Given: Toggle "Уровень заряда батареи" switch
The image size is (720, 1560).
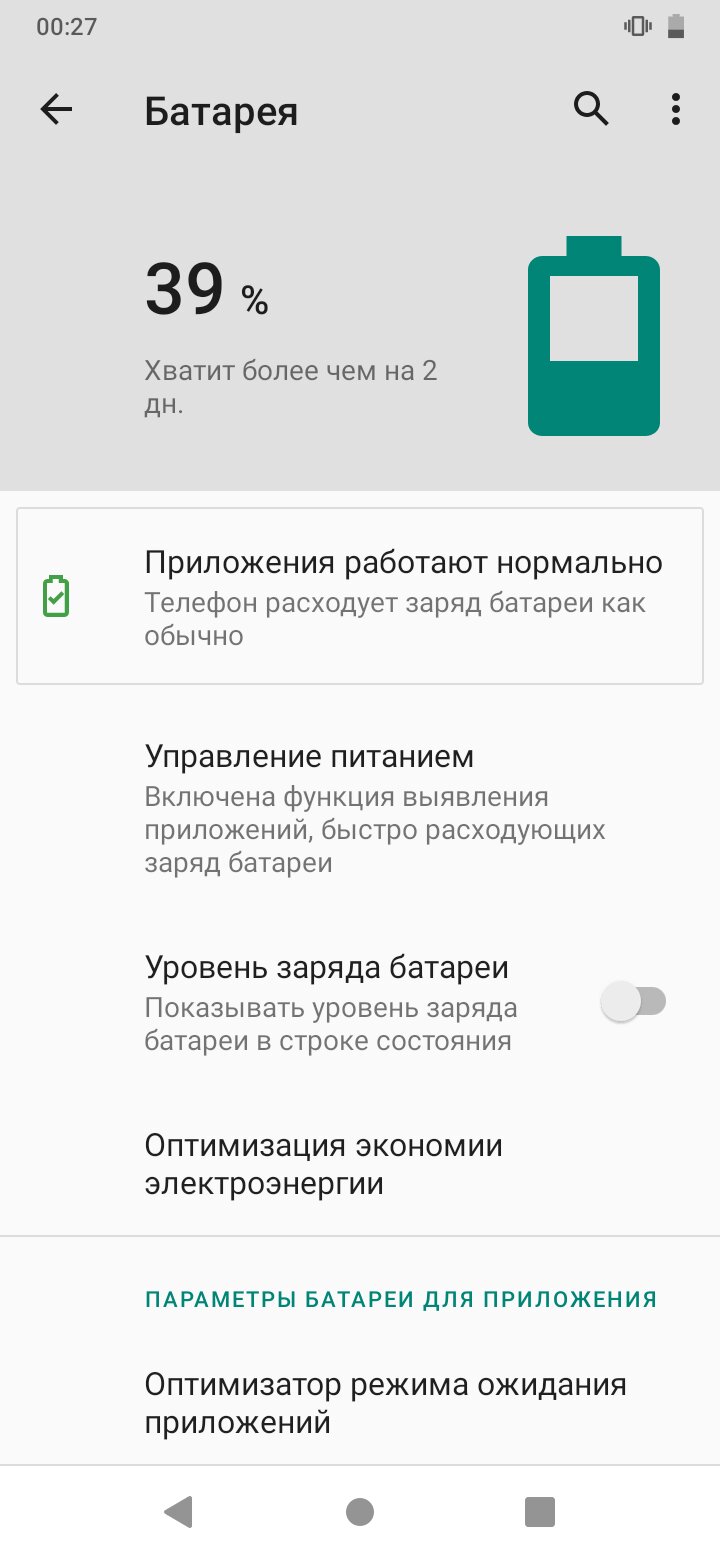Looking at the screenshot, I should coord(634,1001).
